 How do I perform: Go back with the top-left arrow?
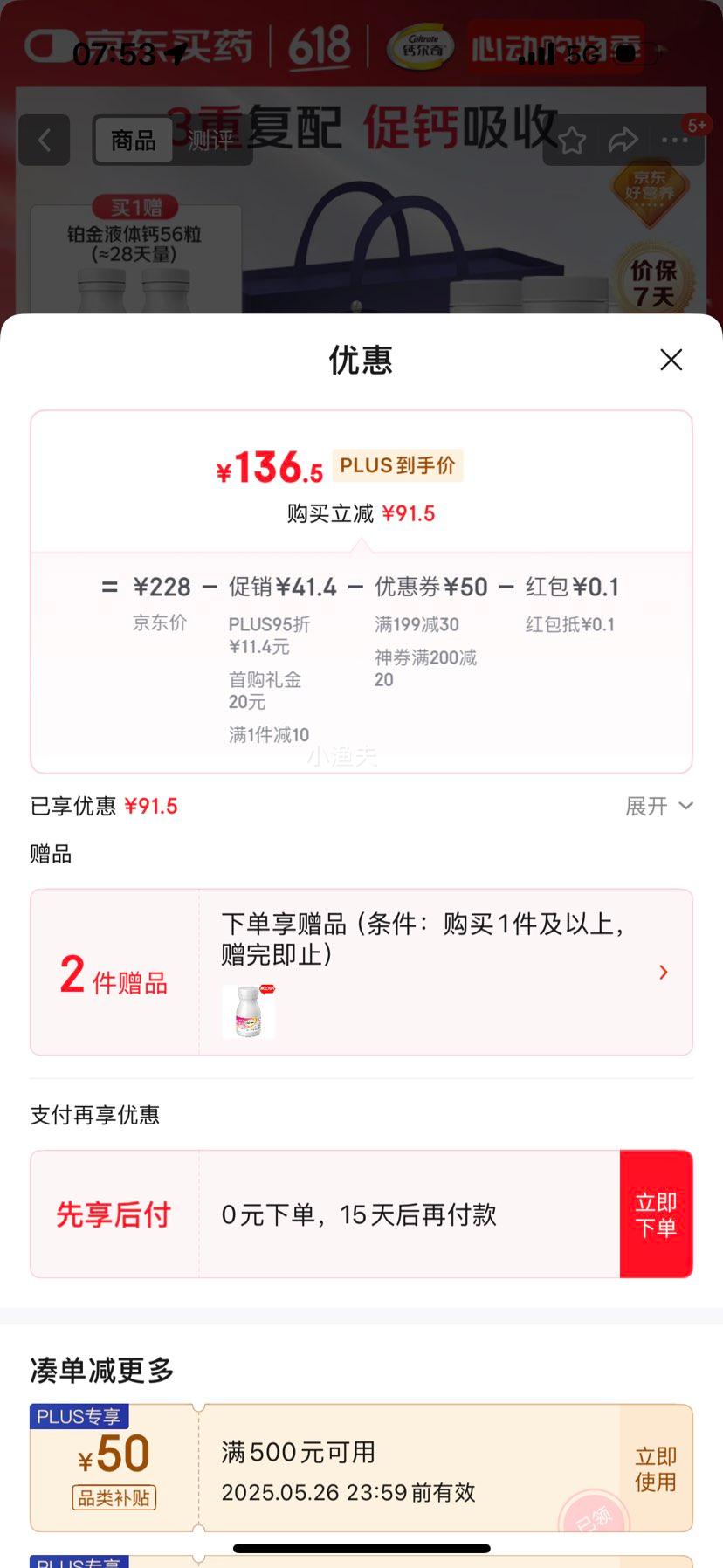point(45,140)
